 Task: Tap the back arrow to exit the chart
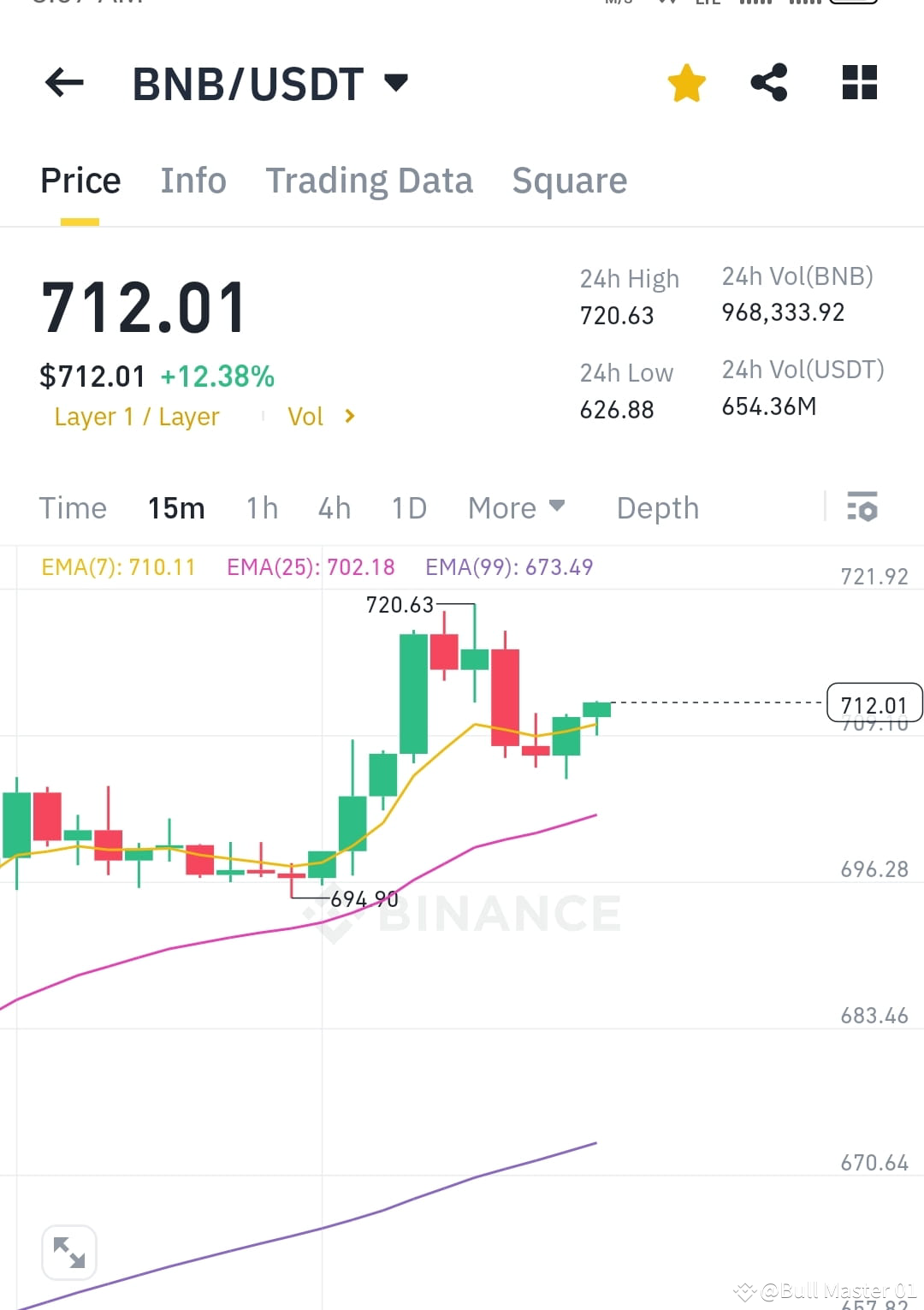coord(62,82)
